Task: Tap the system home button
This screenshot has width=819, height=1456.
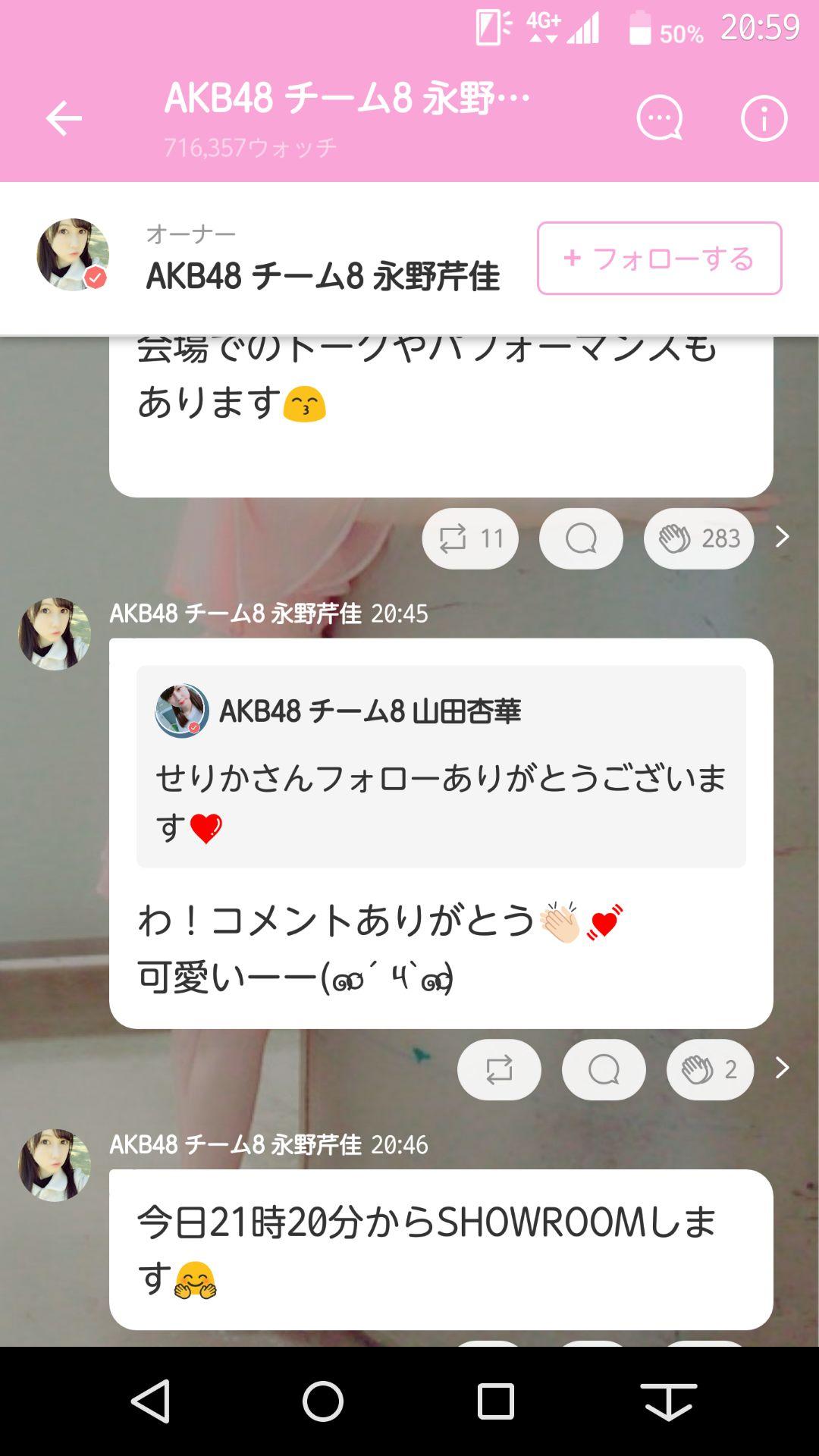Action: 323,1401
